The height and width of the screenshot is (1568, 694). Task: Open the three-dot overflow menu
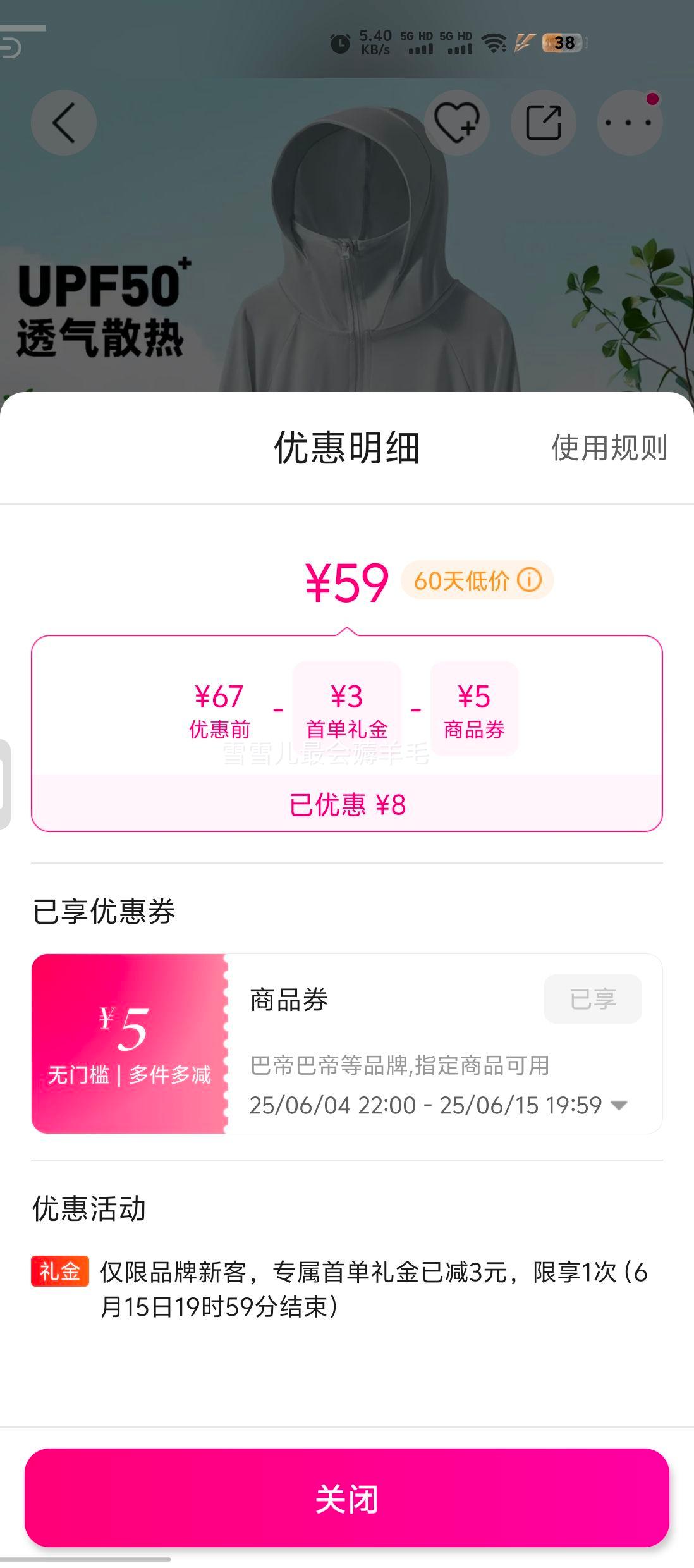pos(630,123)
